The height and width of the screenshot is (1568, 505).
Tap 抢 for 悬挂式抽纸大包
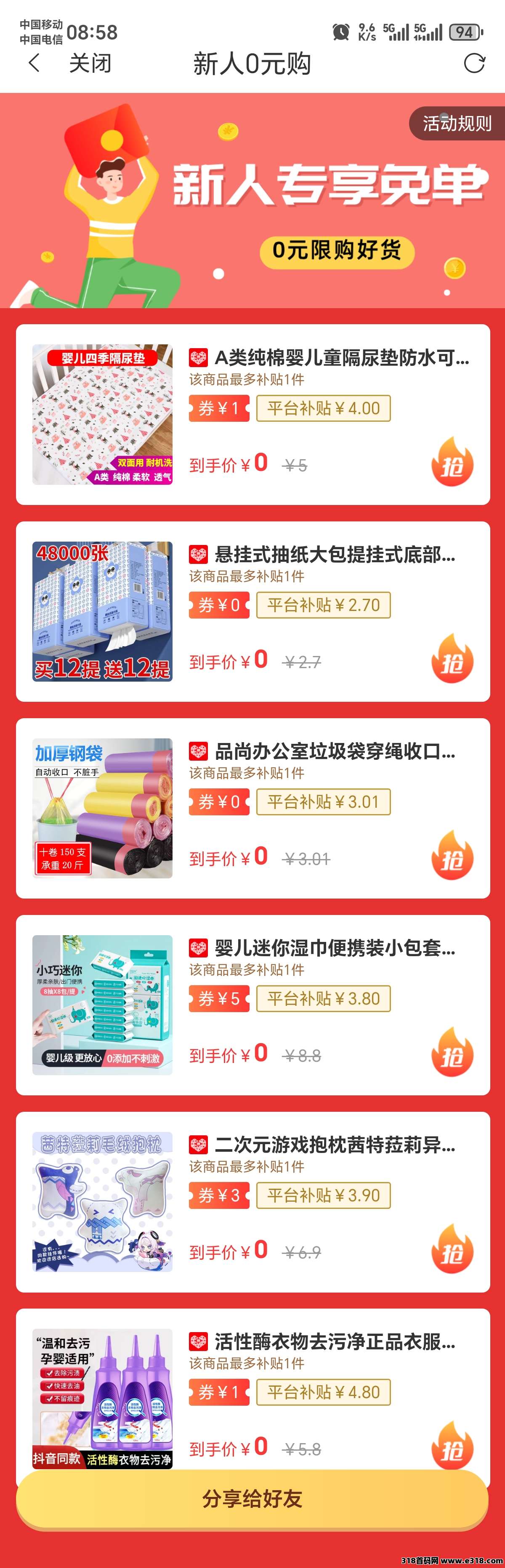[452, 659]
